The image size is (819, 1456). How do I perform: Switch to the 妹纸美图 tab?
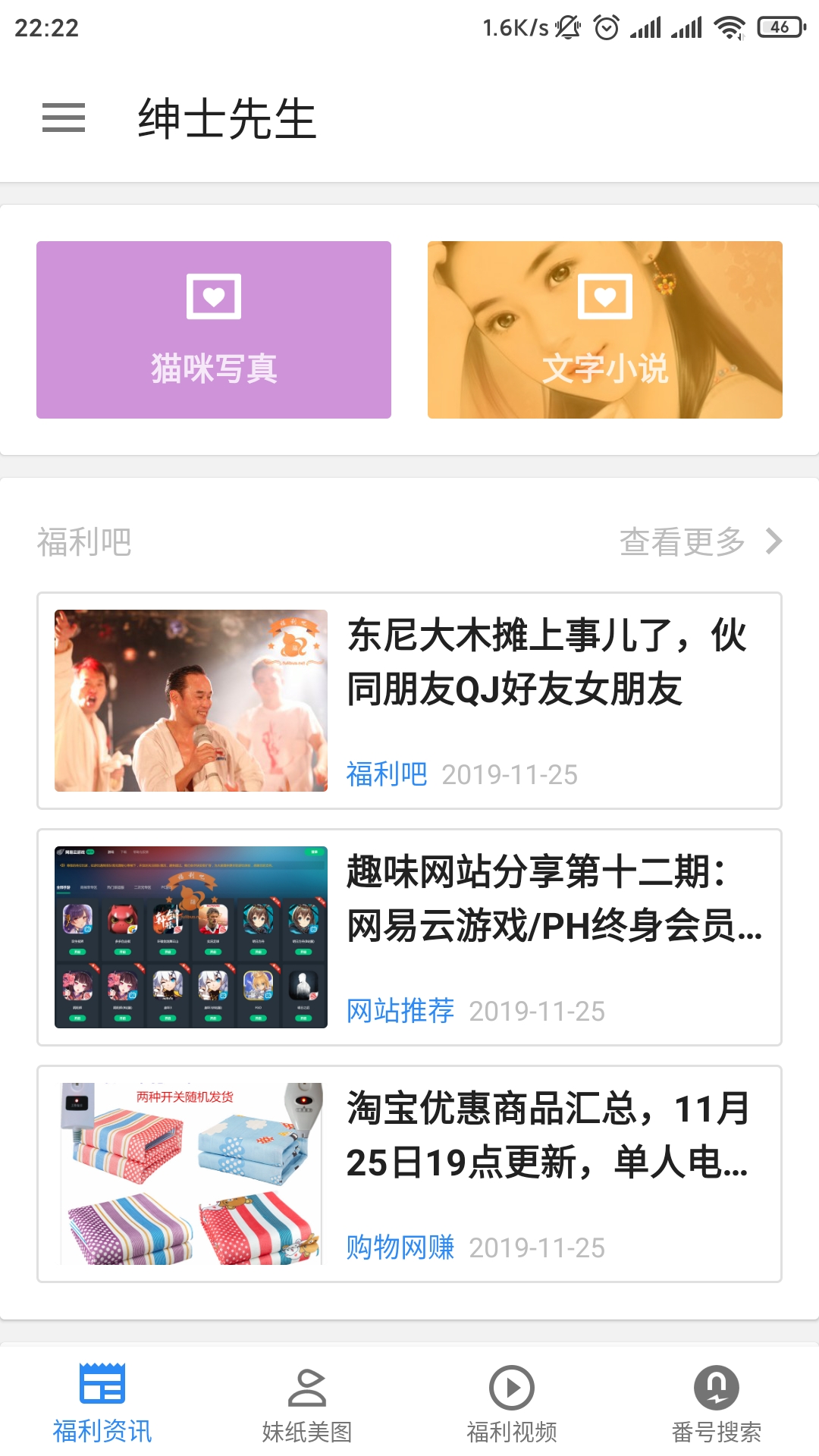tap(307, 1404)
